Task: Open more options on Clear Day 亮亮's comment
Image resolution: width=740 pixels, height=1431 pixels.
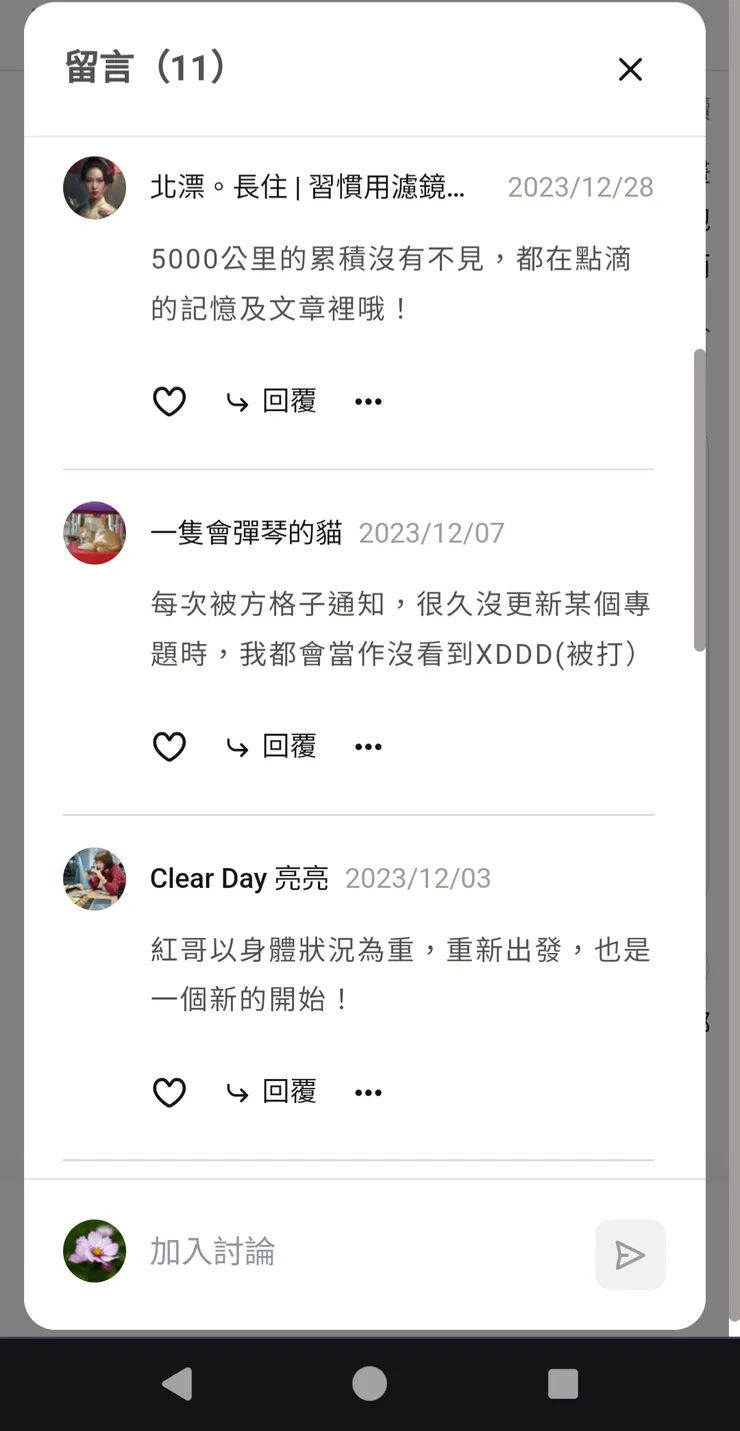Action: tap(368, 1092)
